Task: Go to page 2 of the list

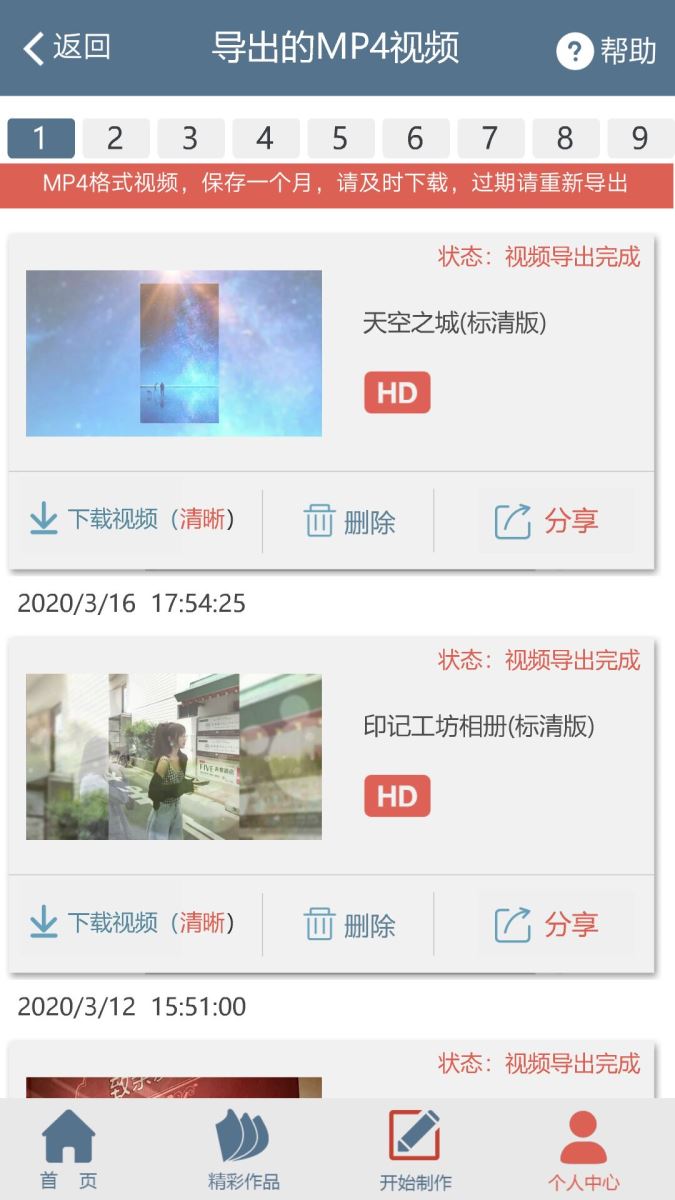Action: (115, 138)
